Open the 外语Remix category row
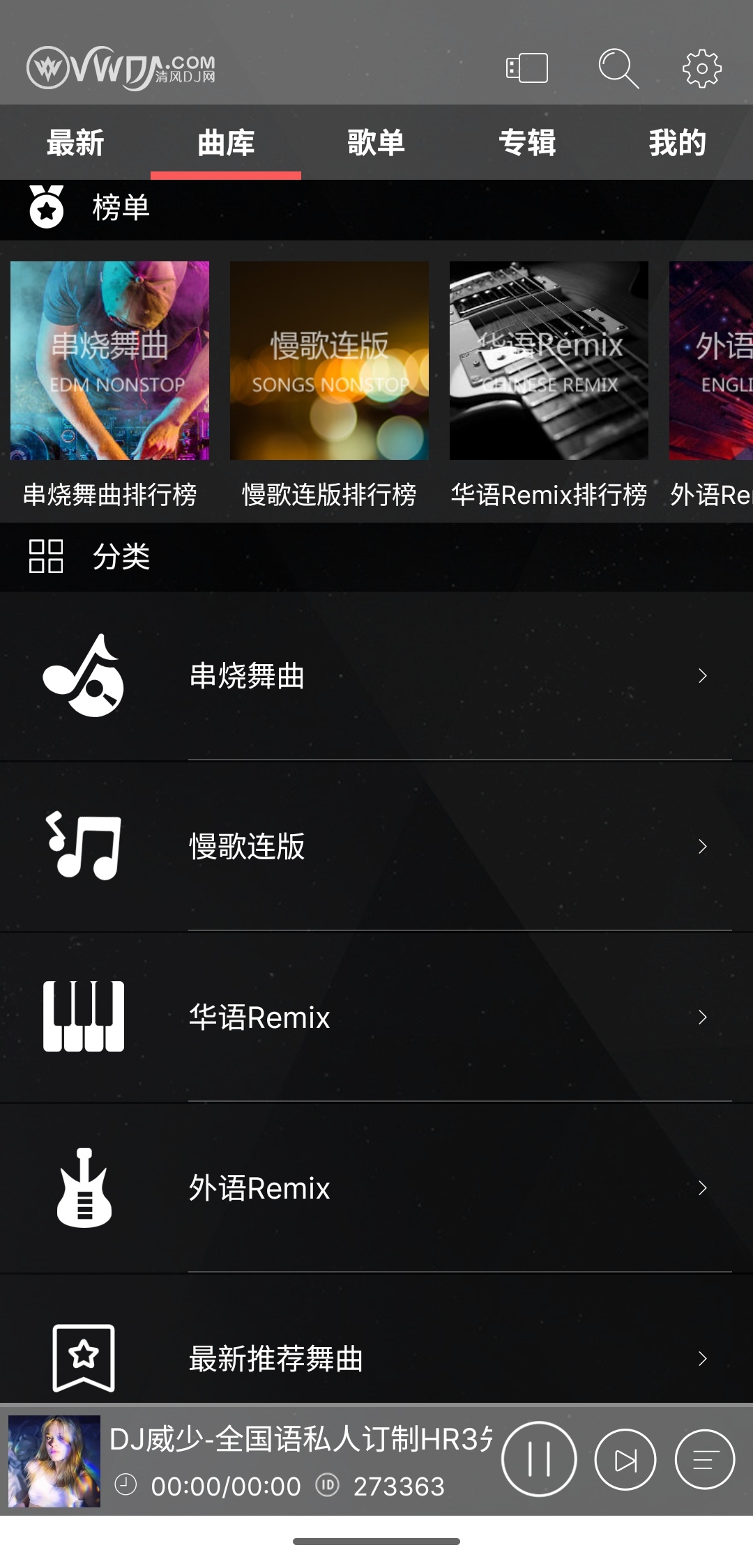Image resolution: width=753 pixels, height=1568 pixels. pyautogui.click(x=376, y=1187)
